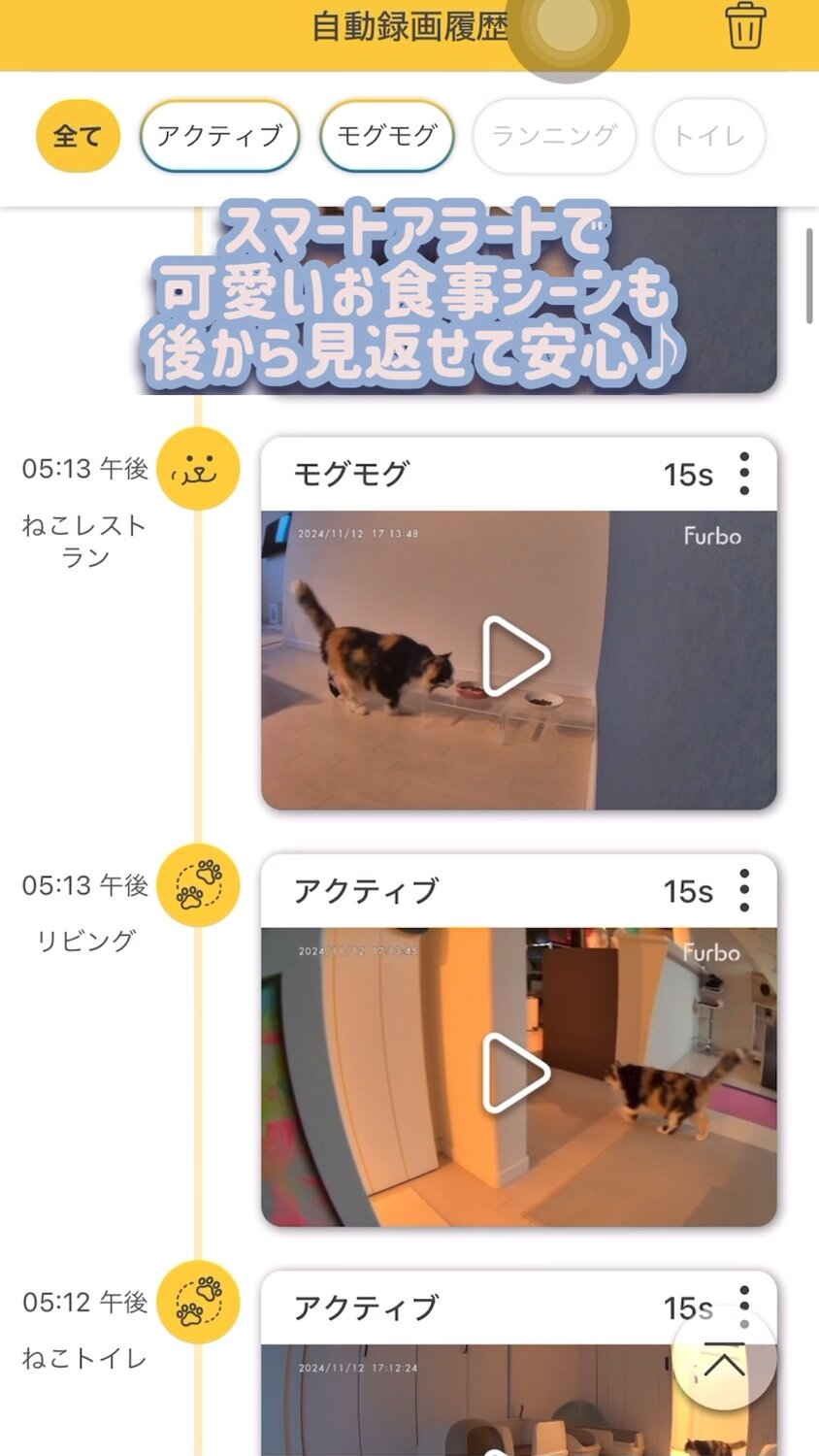Jump back to top with the arrow button
The width and height of the screenshot is (819, 1456).
click(x=724, y=1361)
